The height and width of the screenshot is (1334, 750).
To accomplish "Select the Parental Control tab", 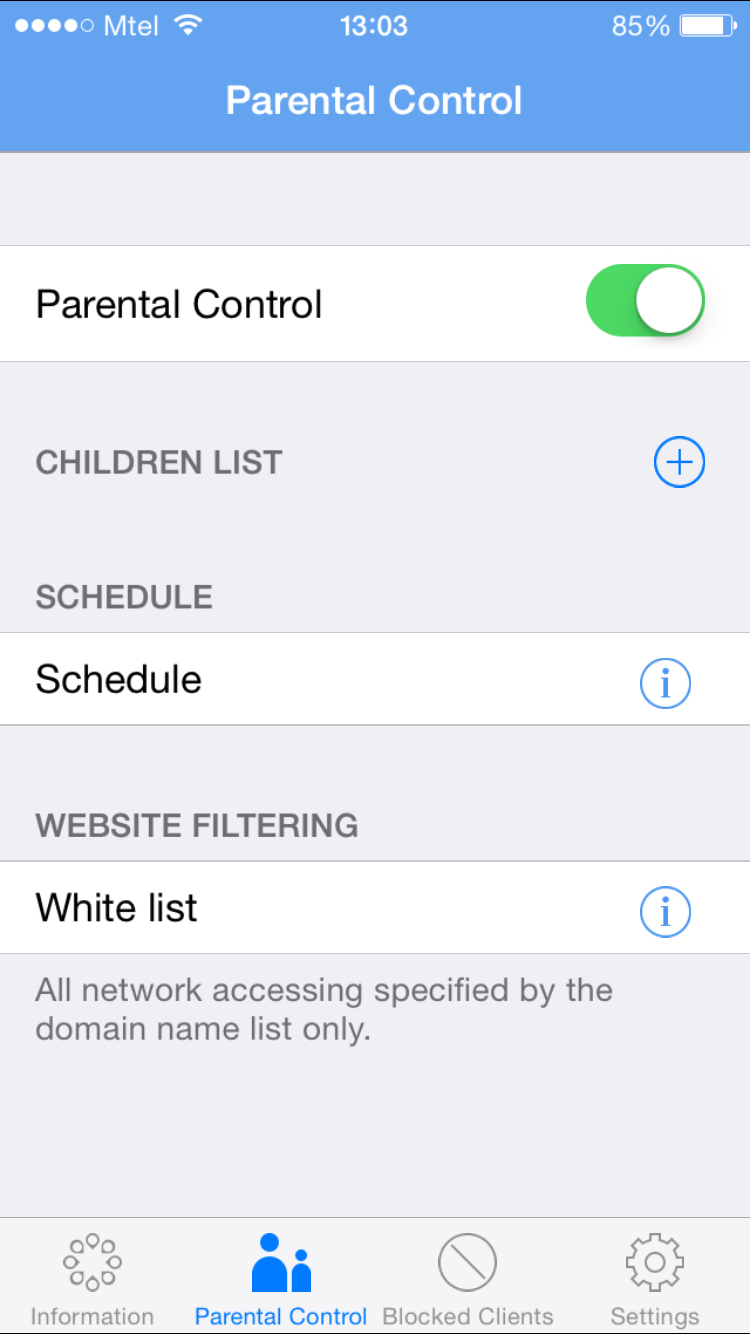I will (281, 1279).
